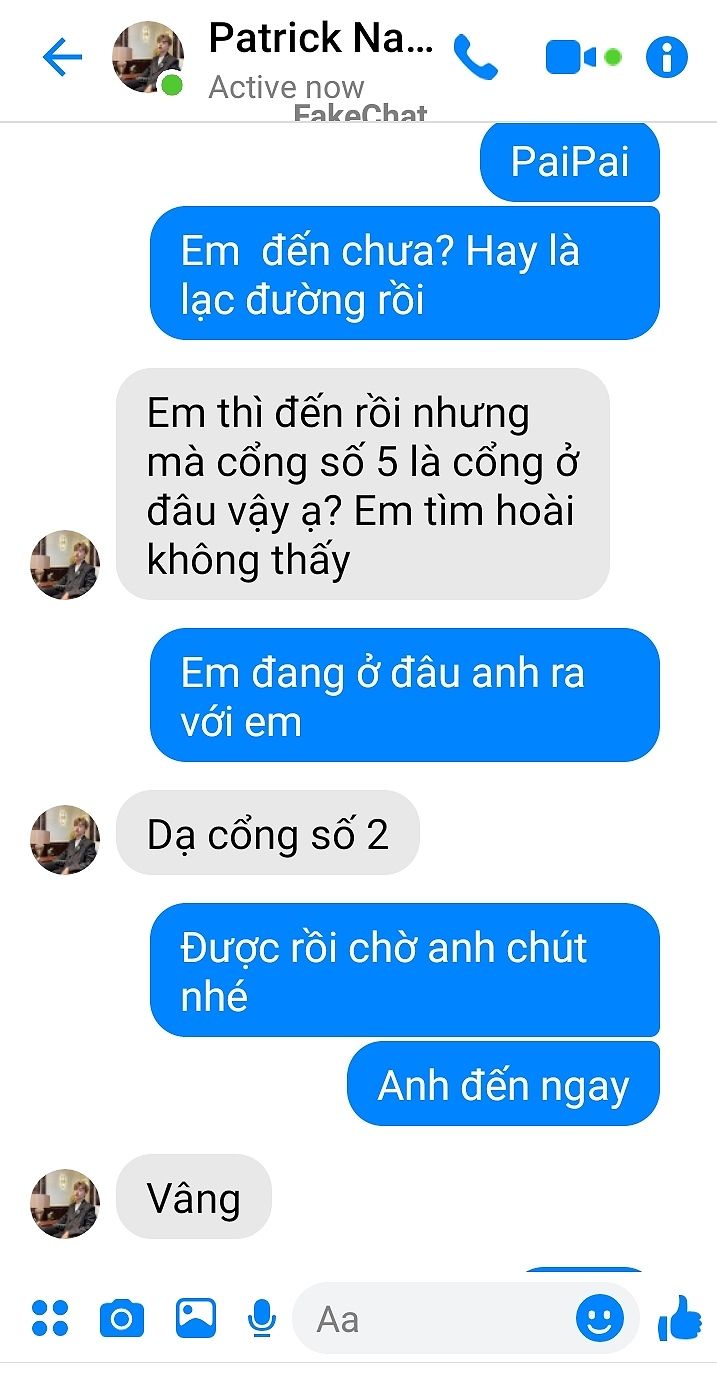Screen dimensions: 717x1377
Task: Open conversation info icon
Action: (x=667, y=58)
